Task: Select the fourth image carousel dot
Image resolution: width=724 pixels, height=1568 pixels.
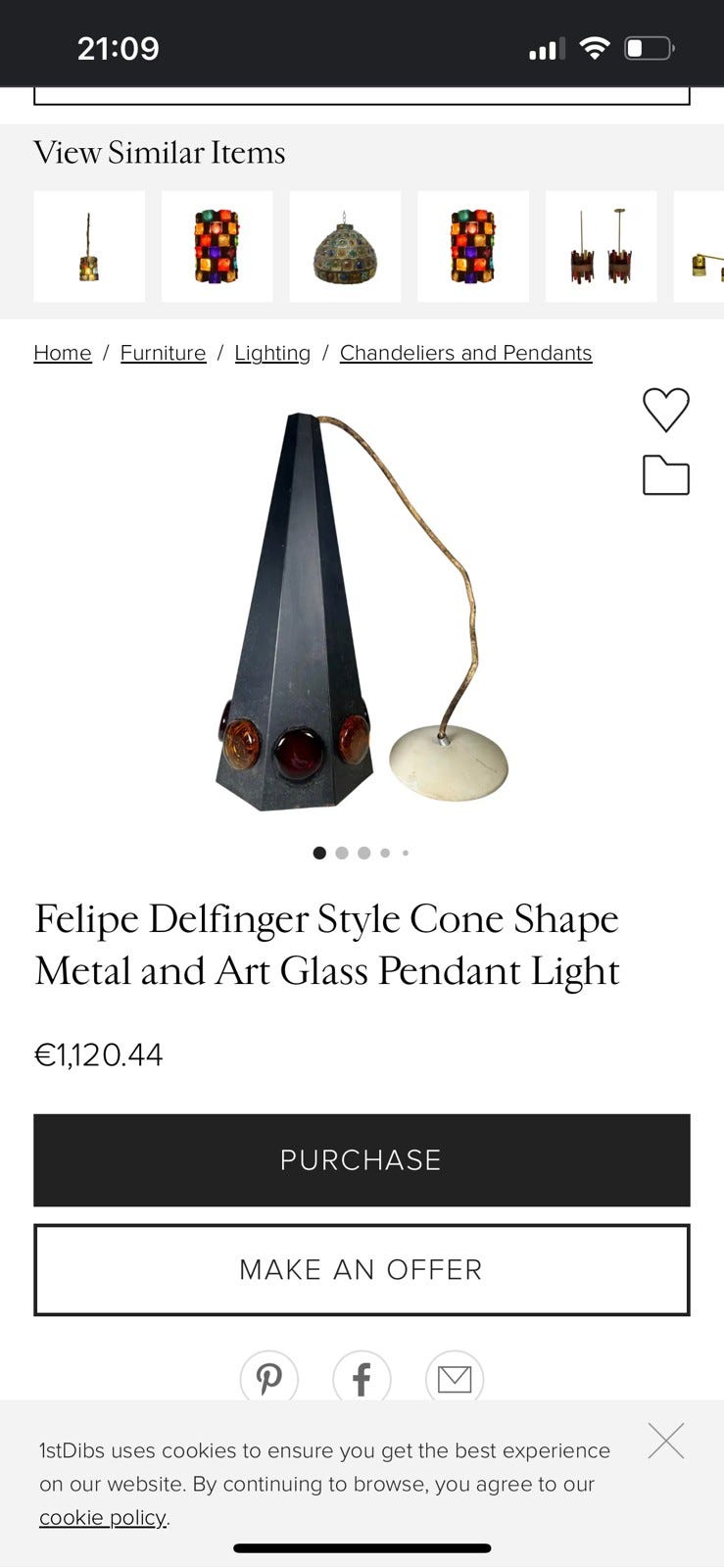Action: click(385, 853)
